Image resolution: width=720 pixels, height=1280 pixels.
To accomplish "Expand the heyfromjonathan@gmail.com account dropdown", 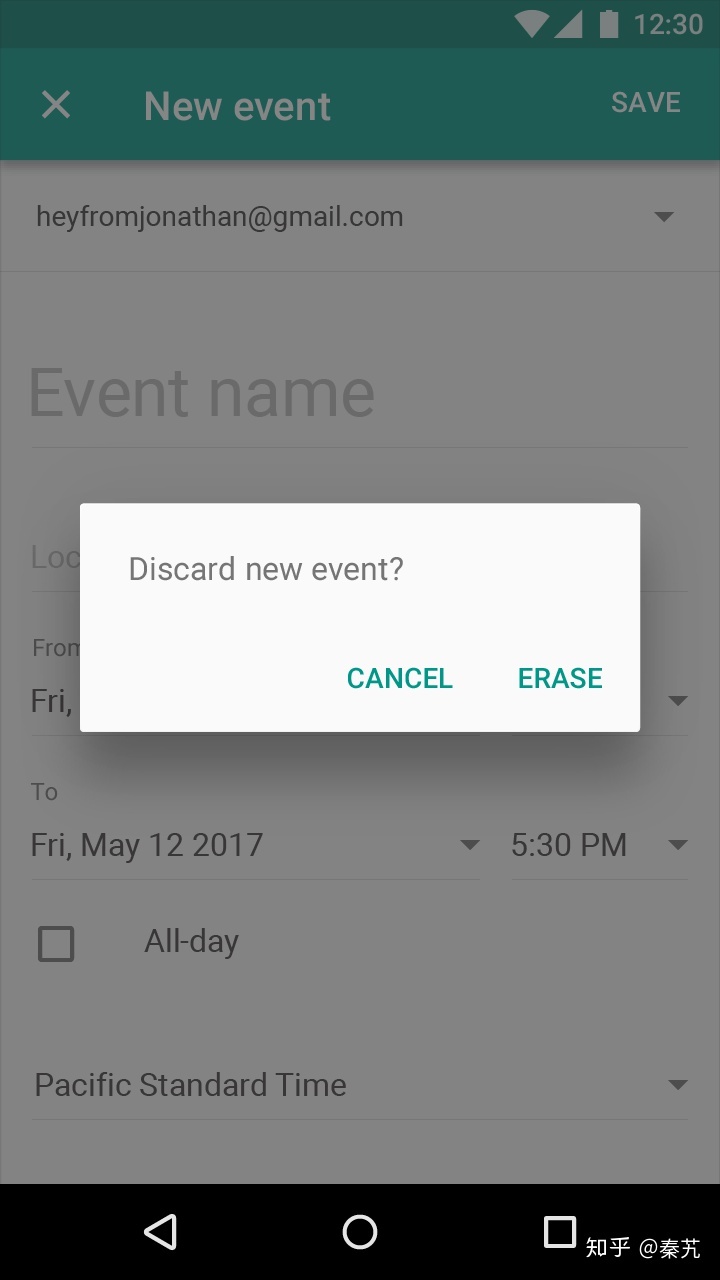I will (359, 216).
